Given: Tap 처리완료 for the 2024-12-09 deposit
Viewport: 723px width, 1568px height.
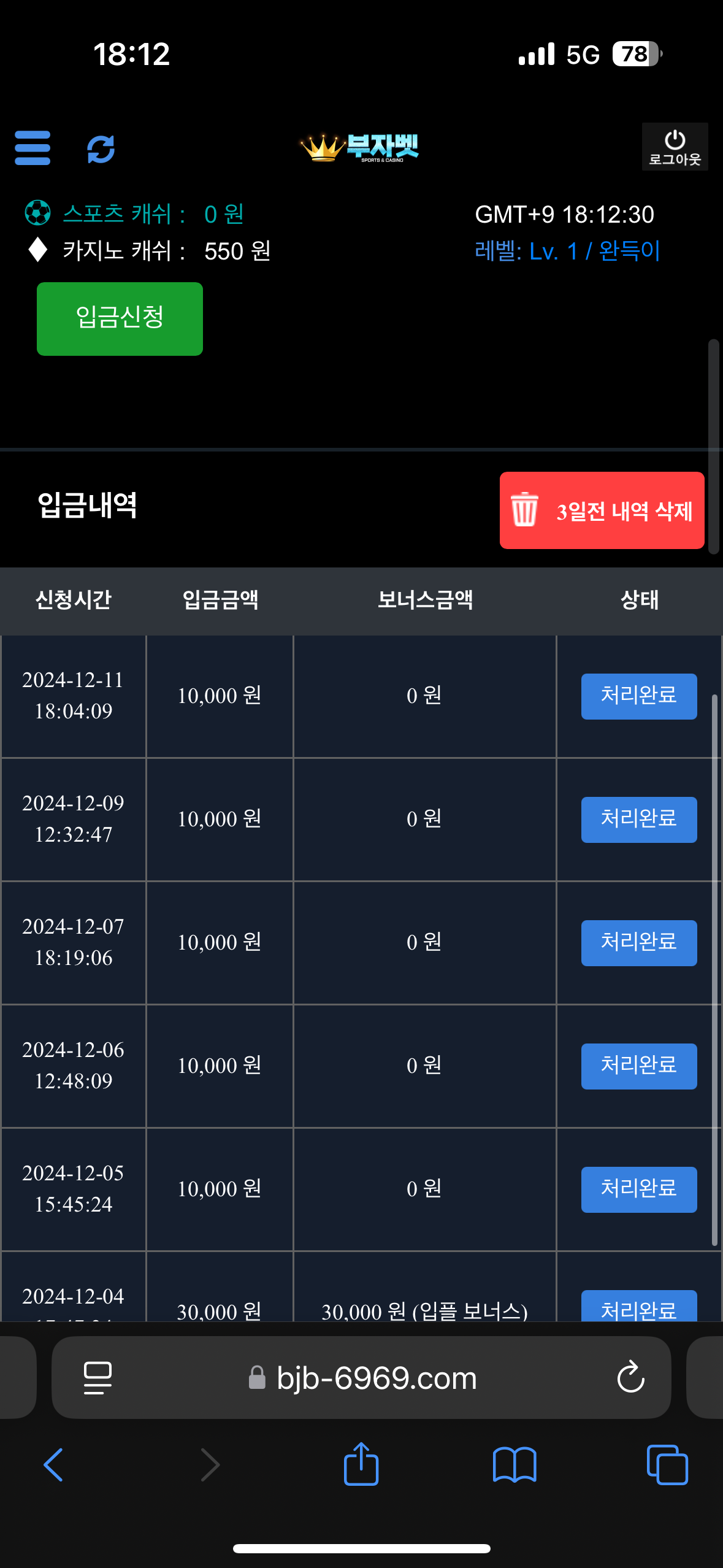Looking at the screenshot, I should [639, 820].
